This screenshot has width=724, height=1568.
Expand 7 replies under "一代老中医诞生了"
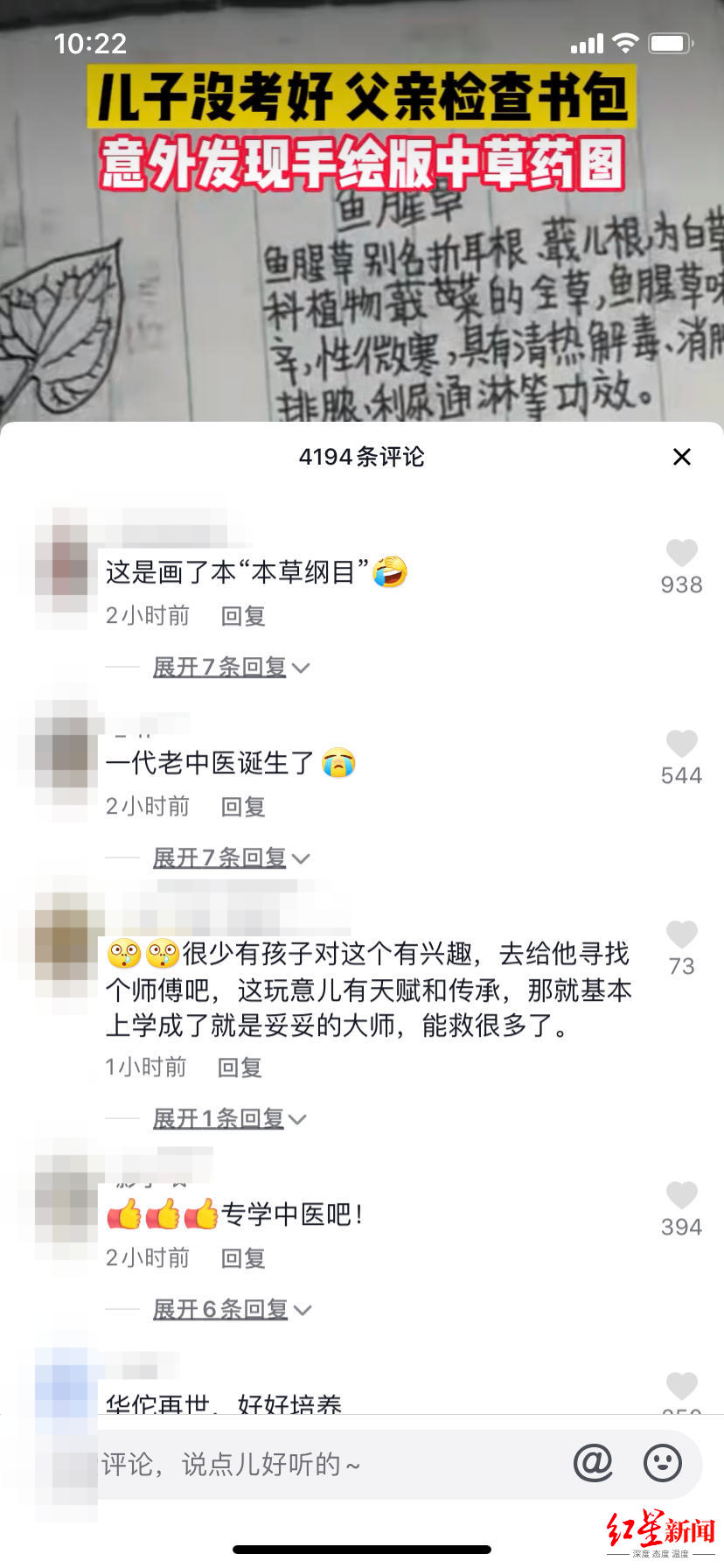230,858
